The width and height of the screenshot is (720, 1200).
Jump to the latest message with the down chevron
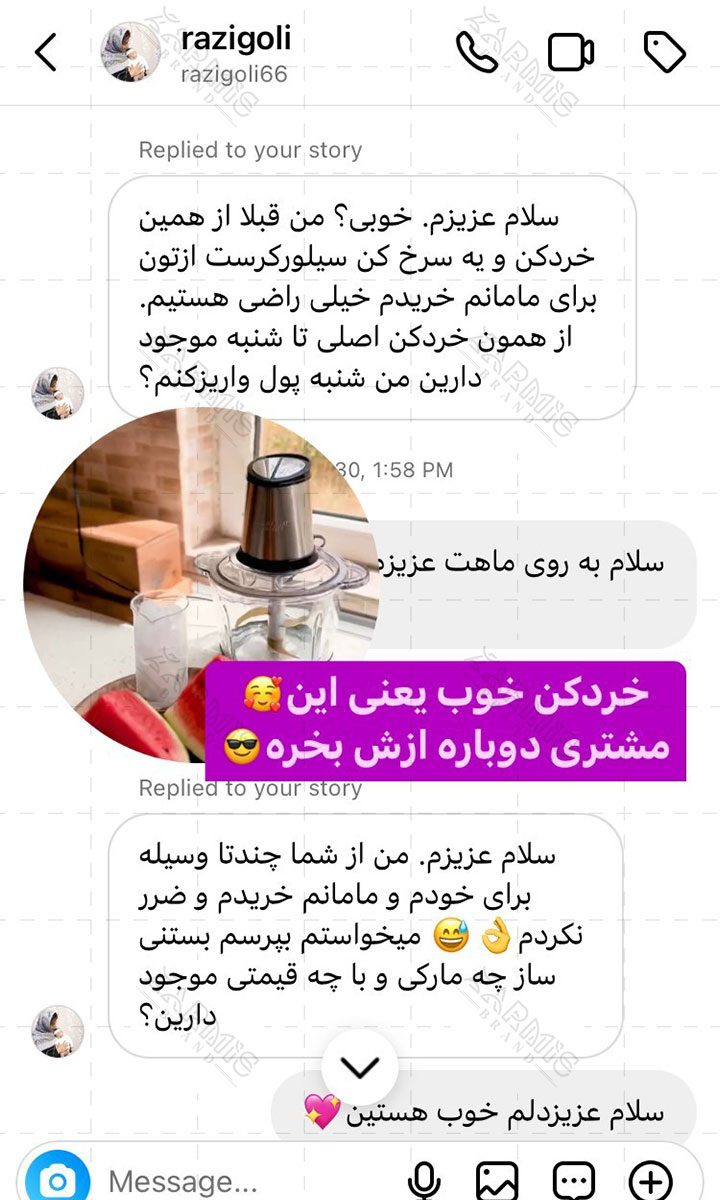point(360,1068)
